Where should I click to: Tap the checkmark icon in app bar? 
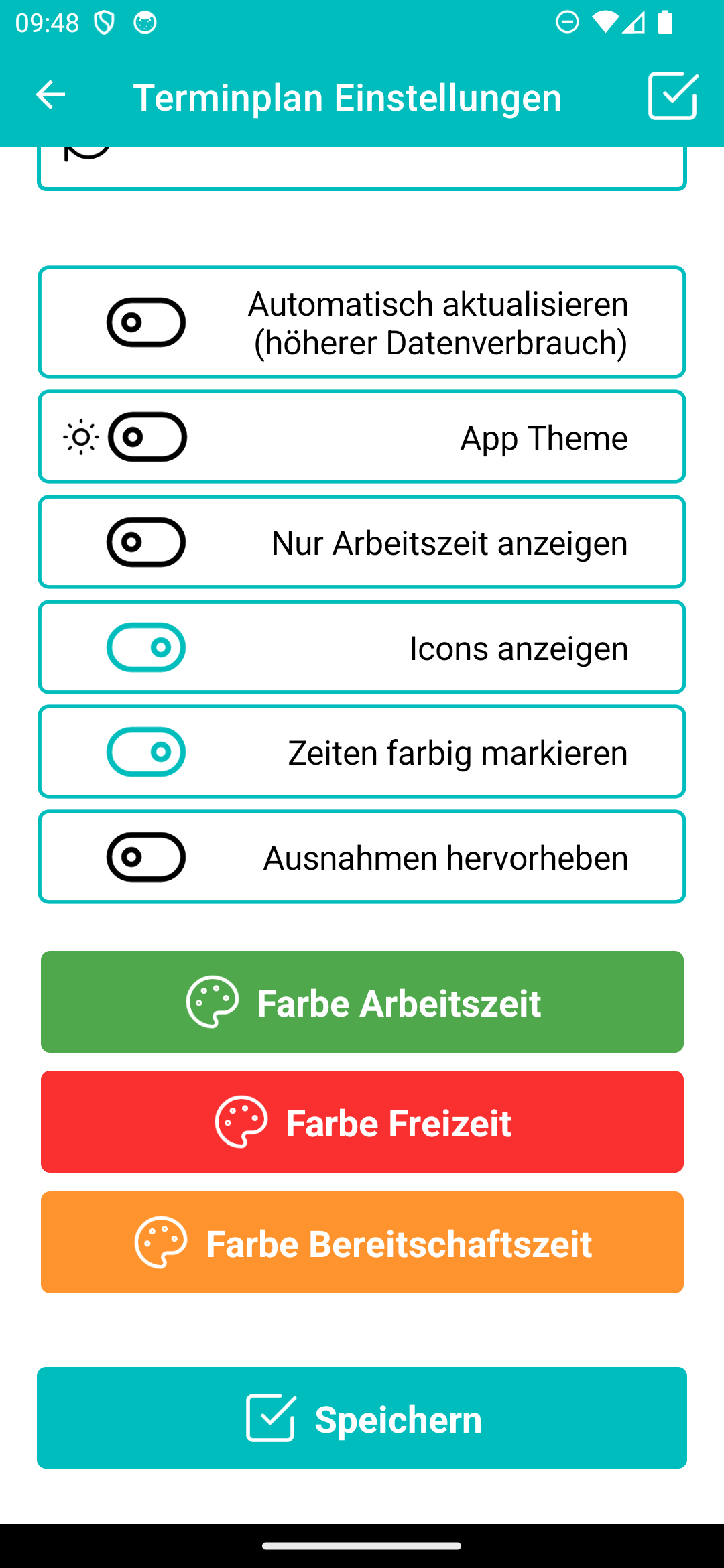[x=673, y=96]
